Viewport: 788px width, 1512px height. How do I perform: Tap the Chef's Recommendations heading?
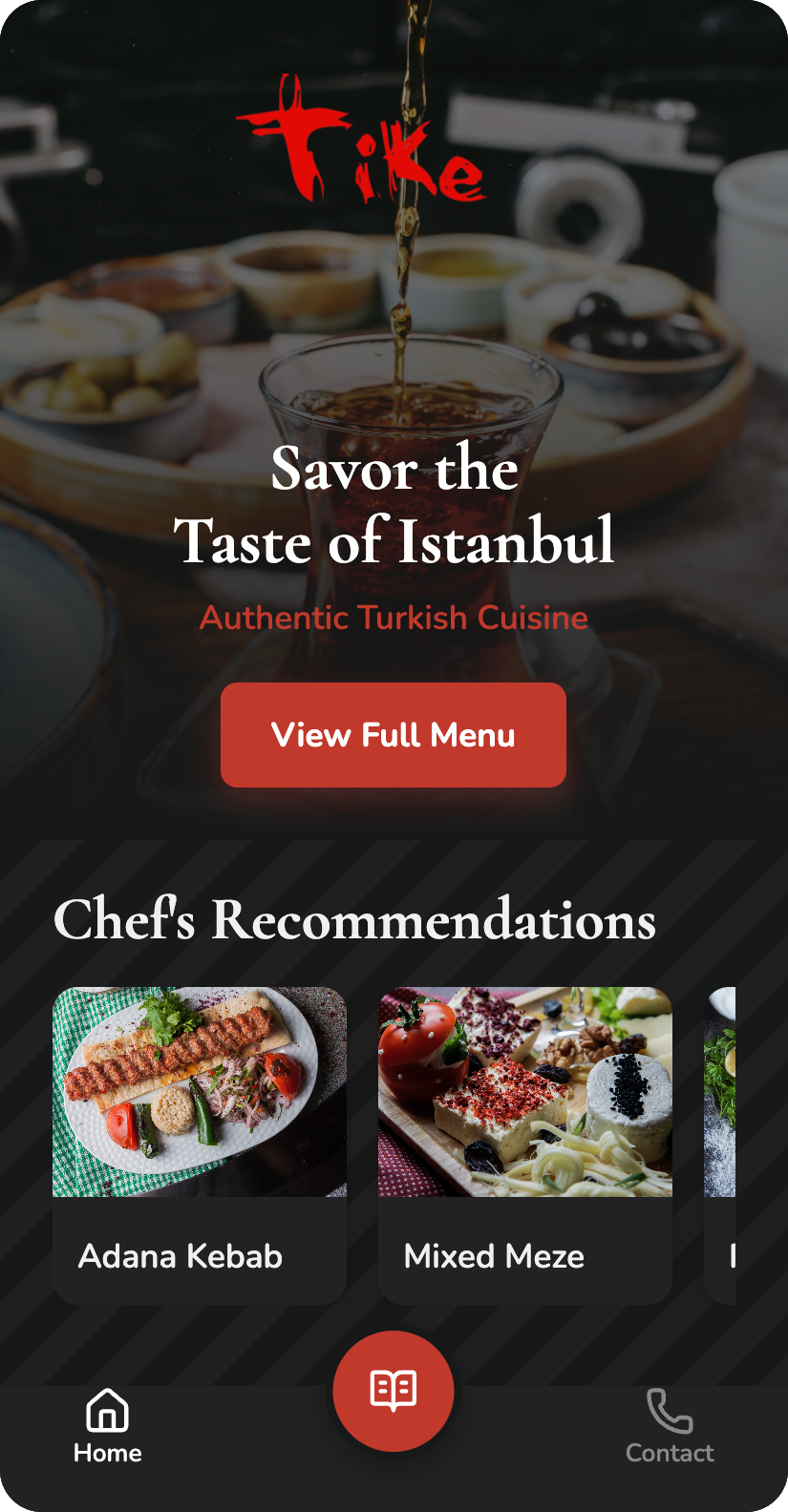357,919
